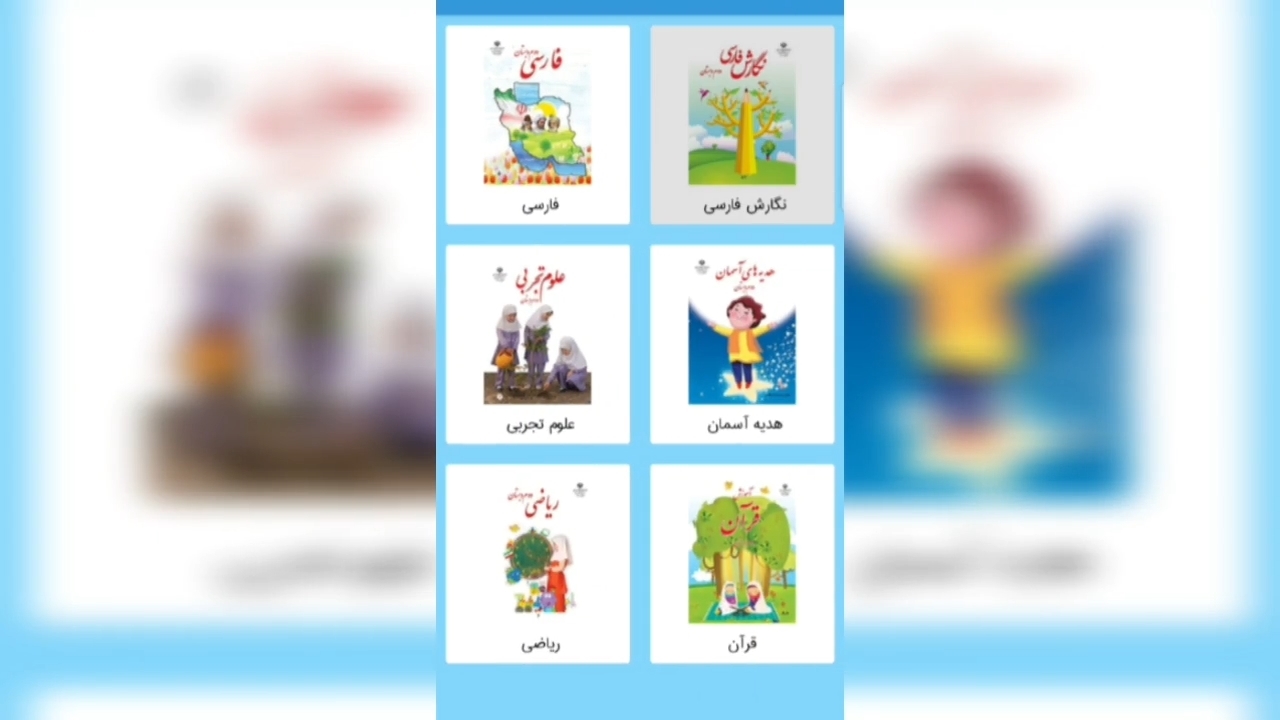
Task: Select the علوم تجربی book tile
Action: pyautogui.click(x=538, y=344)
